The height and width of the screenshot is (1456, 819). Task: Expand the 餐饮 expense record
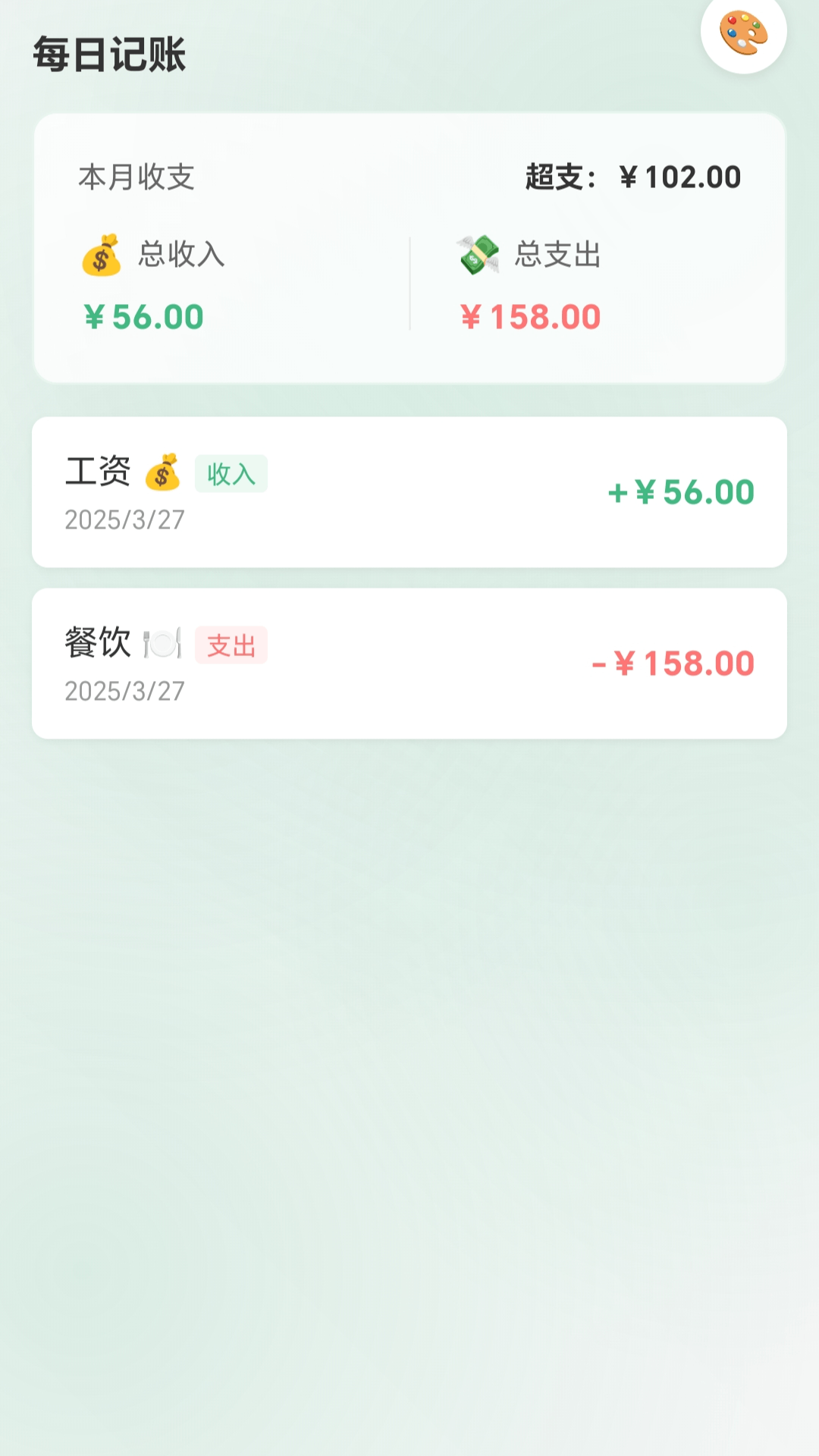tap(409, 663)
